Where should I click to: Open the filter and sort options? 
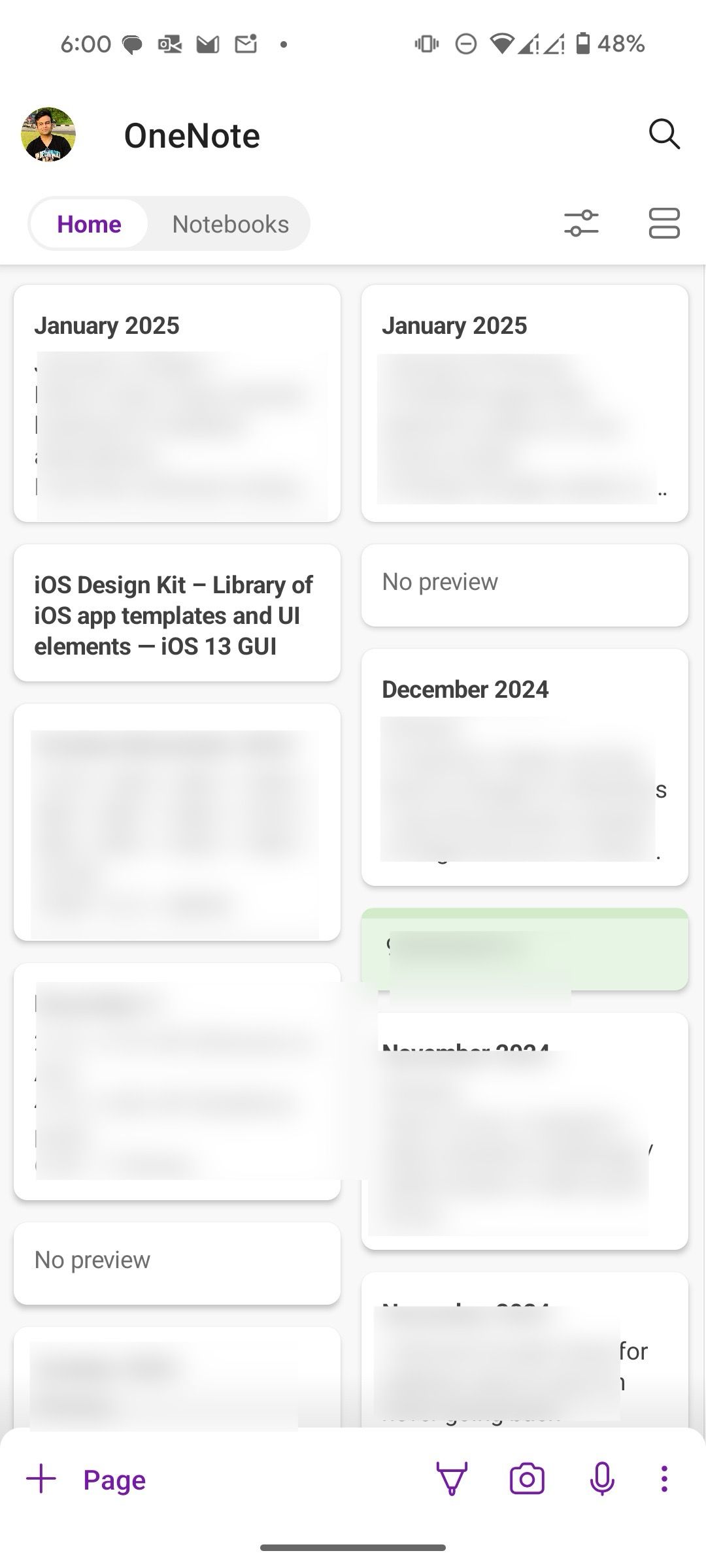click(581, 223)
